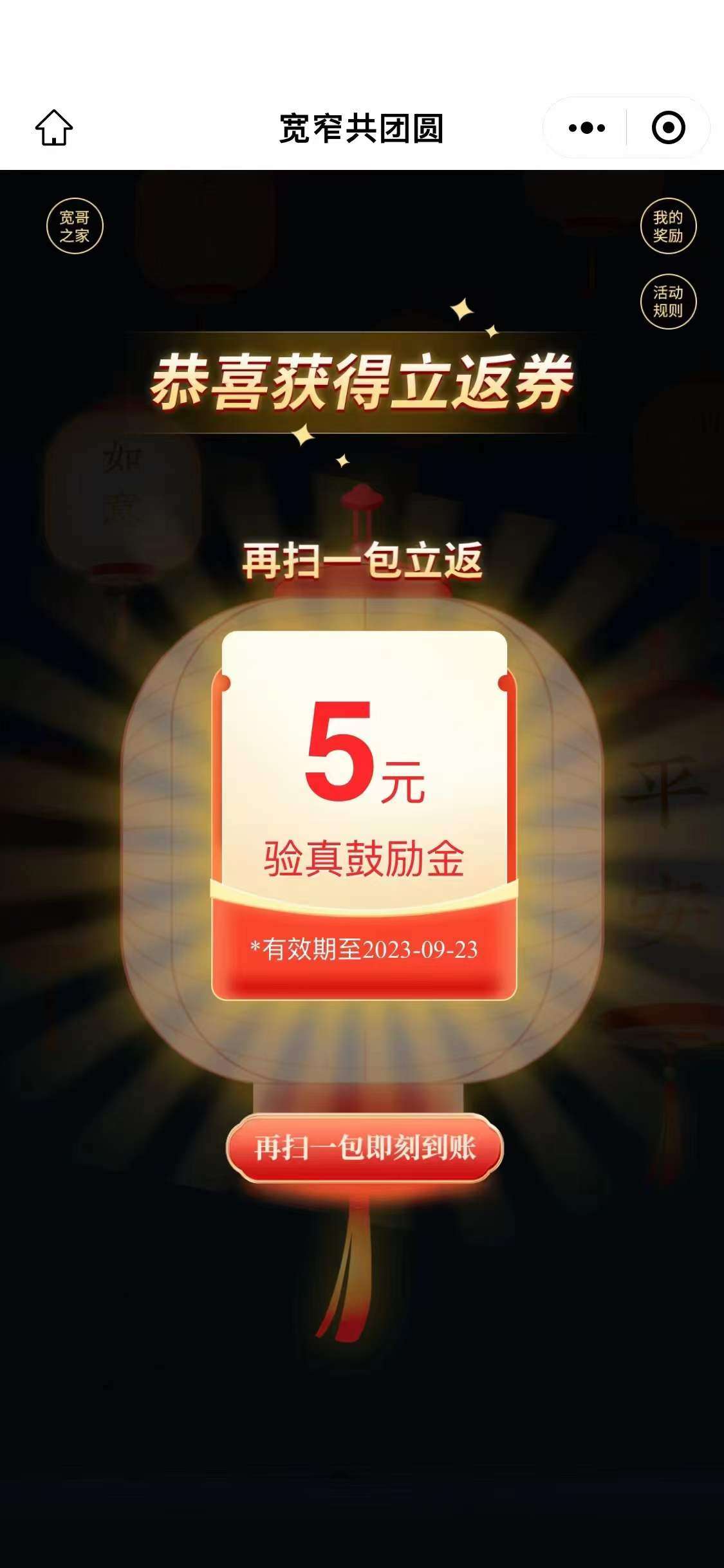
Task: Tap 再扫一包即刻到账 button
Action: click(x=364, y=1148)
